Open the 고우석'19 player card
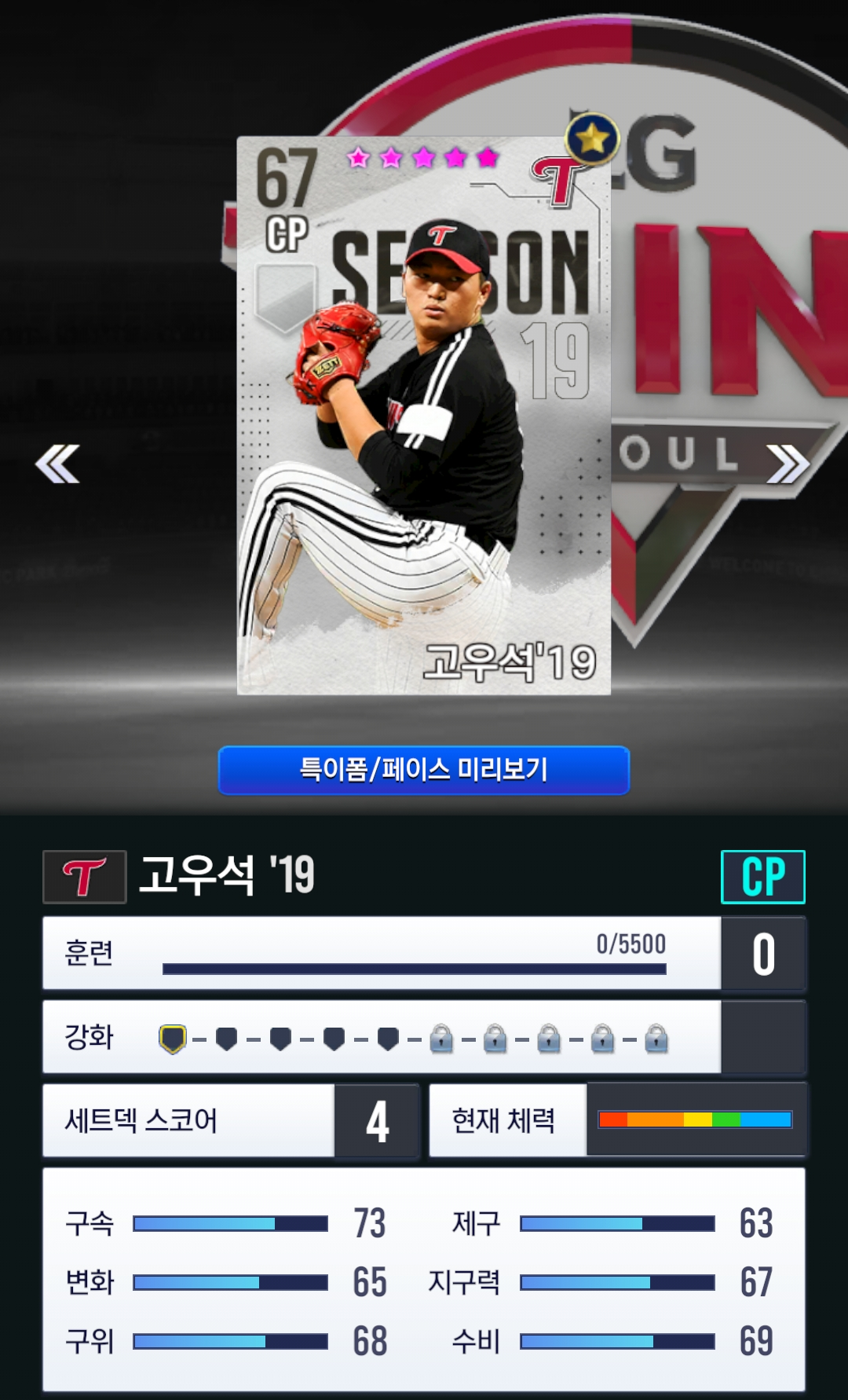 (424, 416)
